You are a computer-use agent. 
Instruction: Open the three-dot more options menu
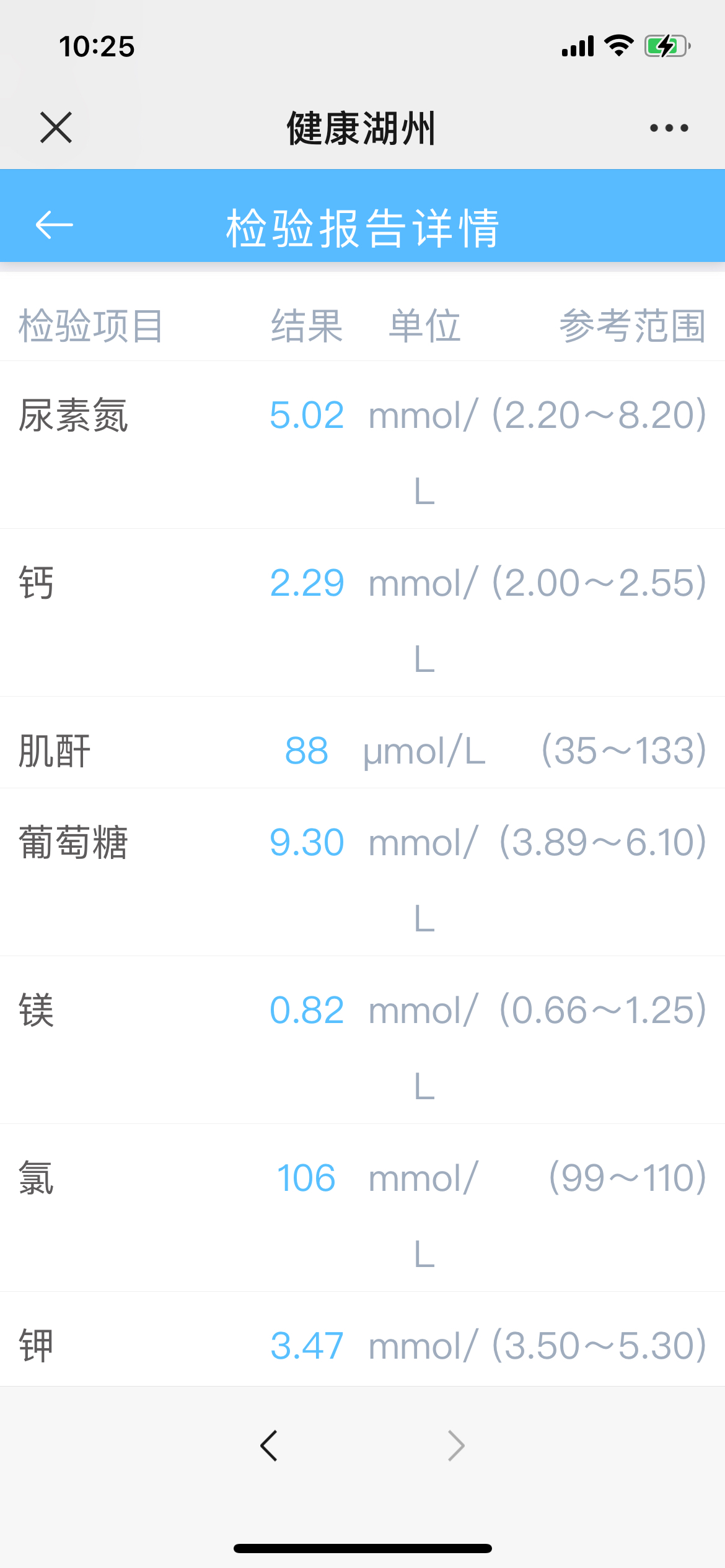coord(669,128)
